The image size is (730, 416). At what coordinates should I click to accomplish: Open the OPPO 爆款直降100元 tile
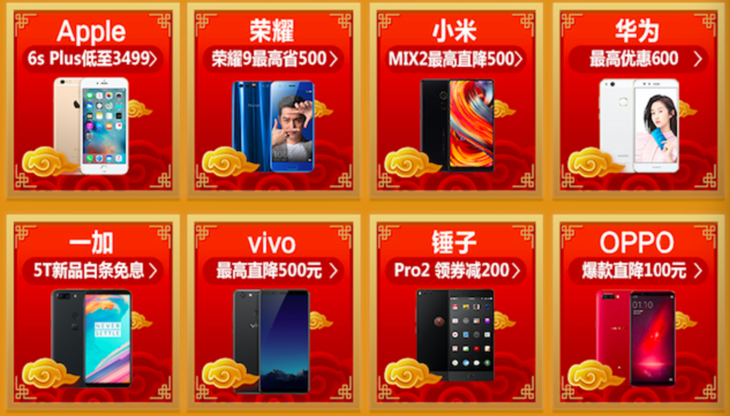(636, 308)
